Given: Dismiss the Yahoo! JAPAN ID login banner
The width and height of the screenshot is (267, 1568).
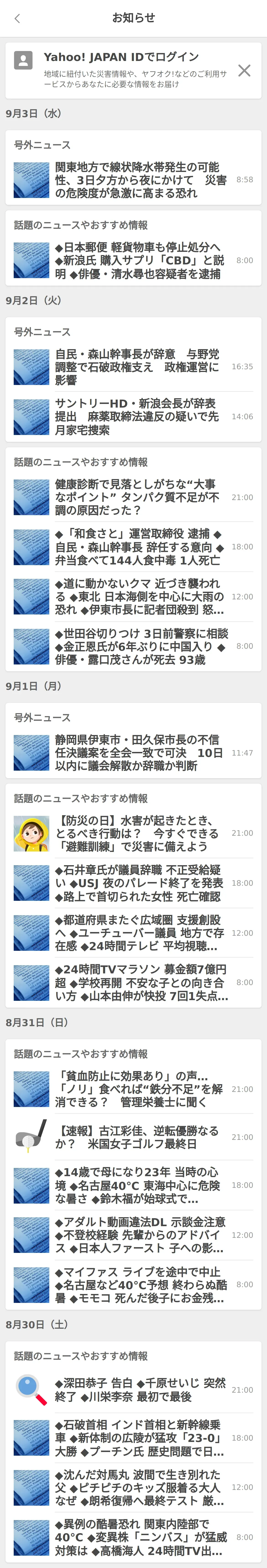Looking at the screenshot, I should [x=244, y=71].
